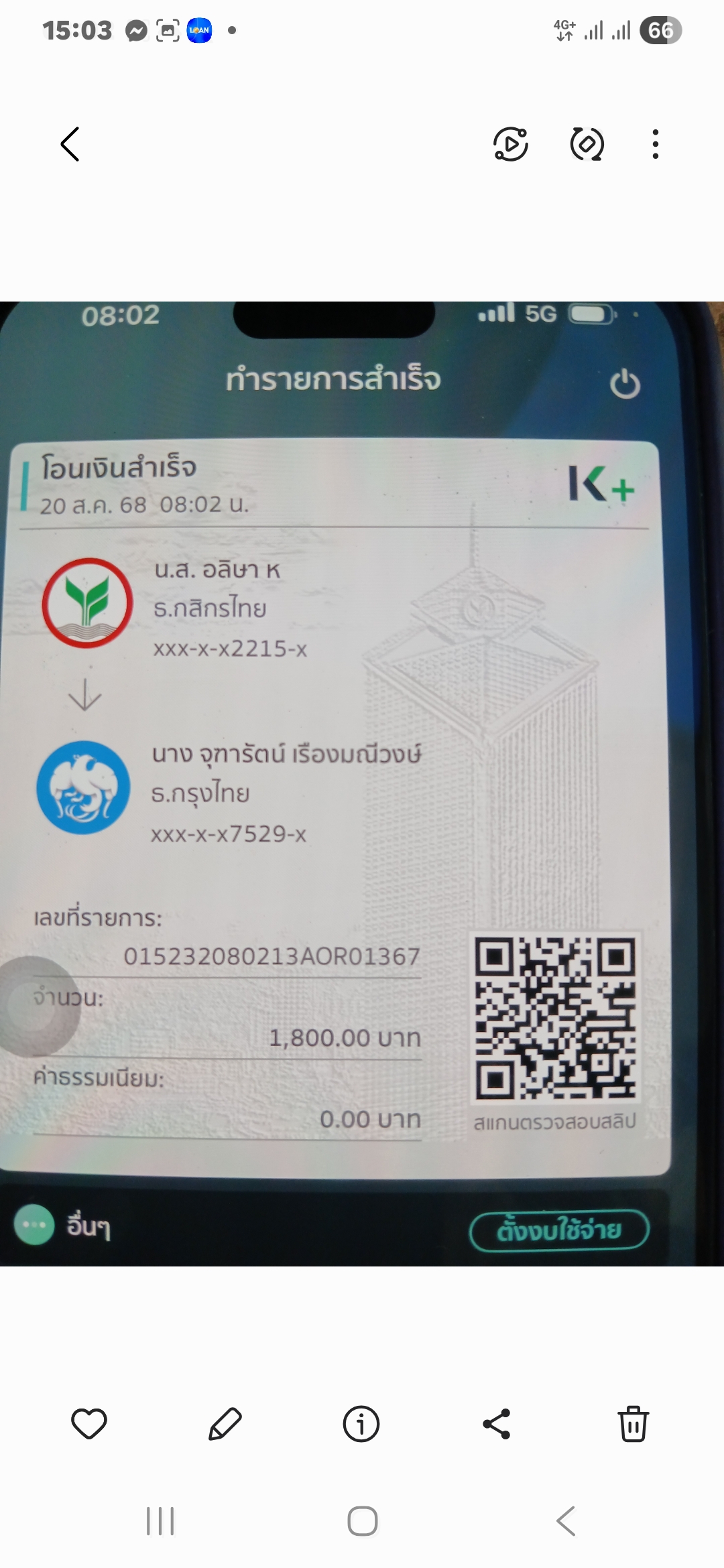This screenshot has height=1568, width=724.
Task: Go back from the photo viewer
Action: [70, 144]
